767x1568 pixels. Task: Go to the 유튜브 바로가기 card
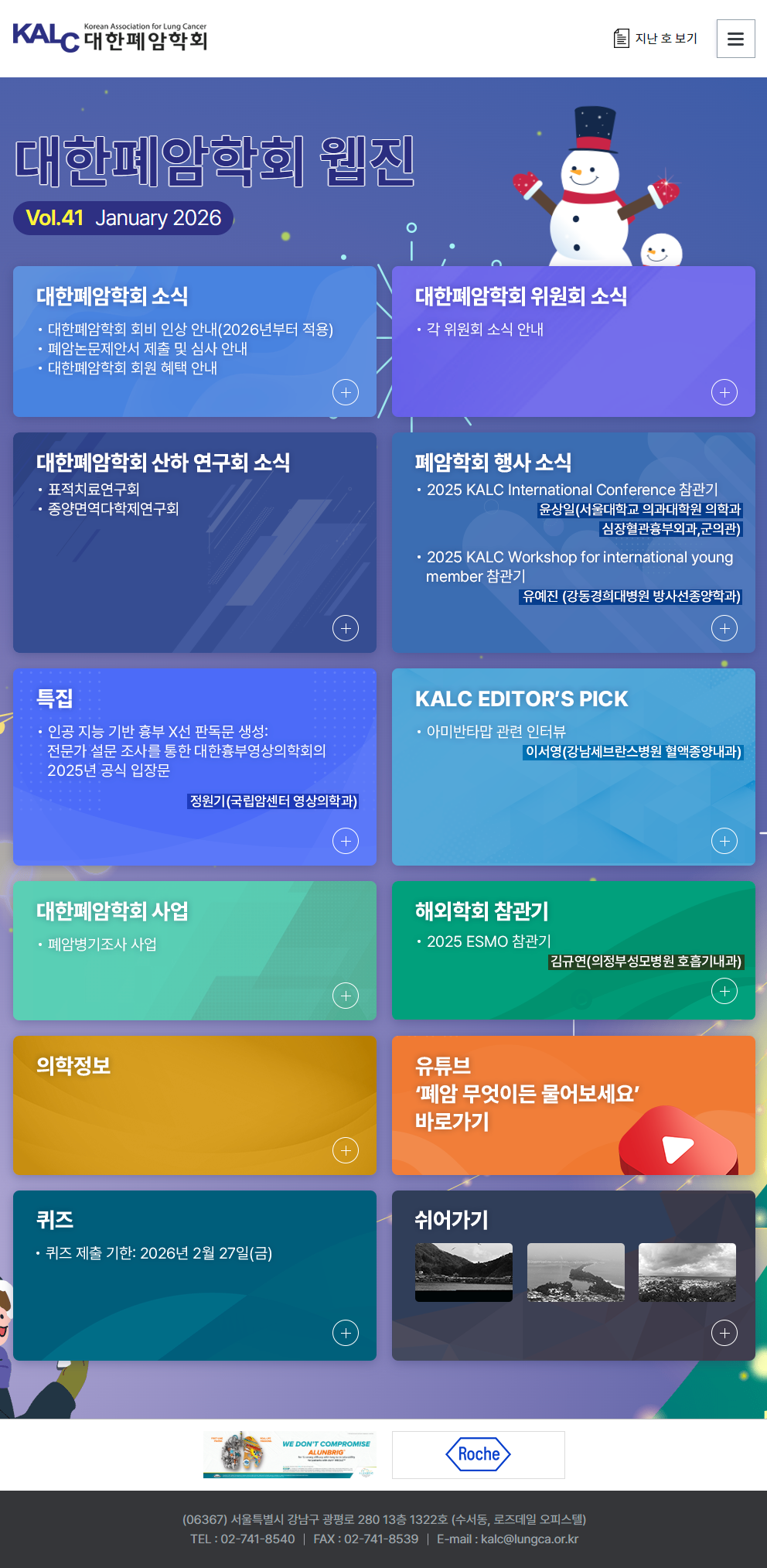pyautogui.click(x=573, y=1105)
